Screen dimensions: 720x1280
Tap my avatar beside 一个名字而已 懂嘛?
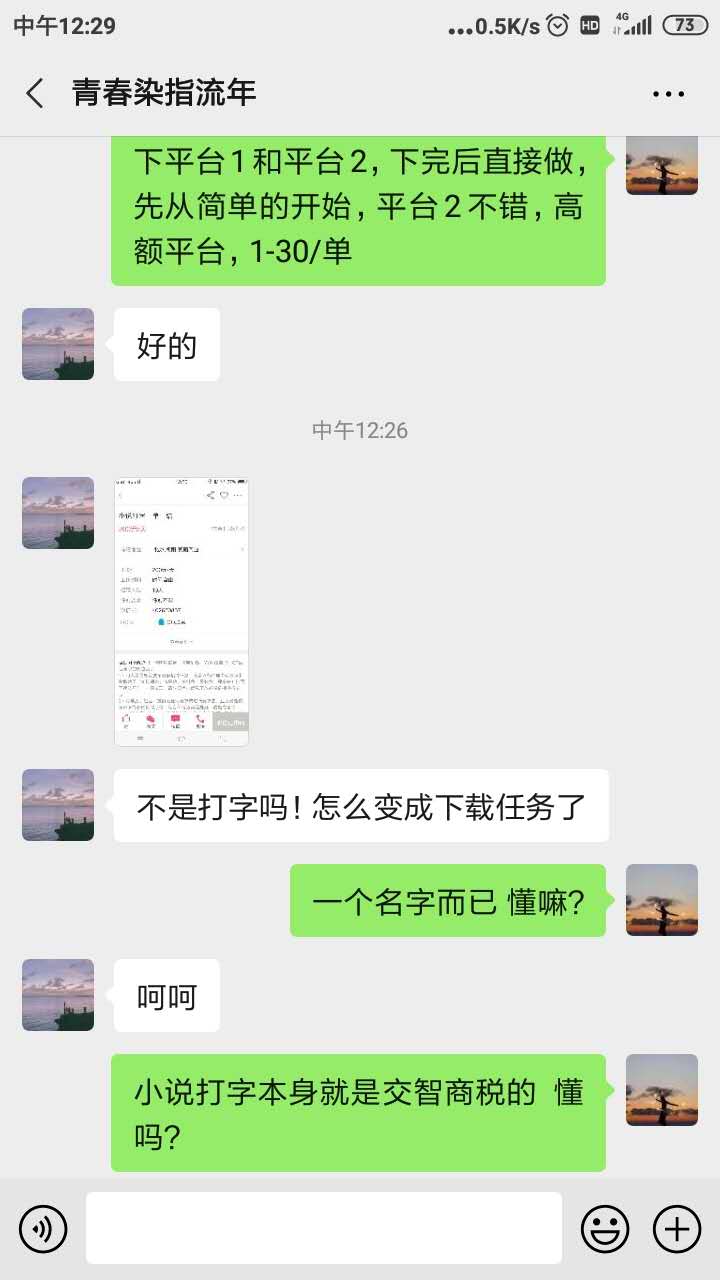pos(662,900)
